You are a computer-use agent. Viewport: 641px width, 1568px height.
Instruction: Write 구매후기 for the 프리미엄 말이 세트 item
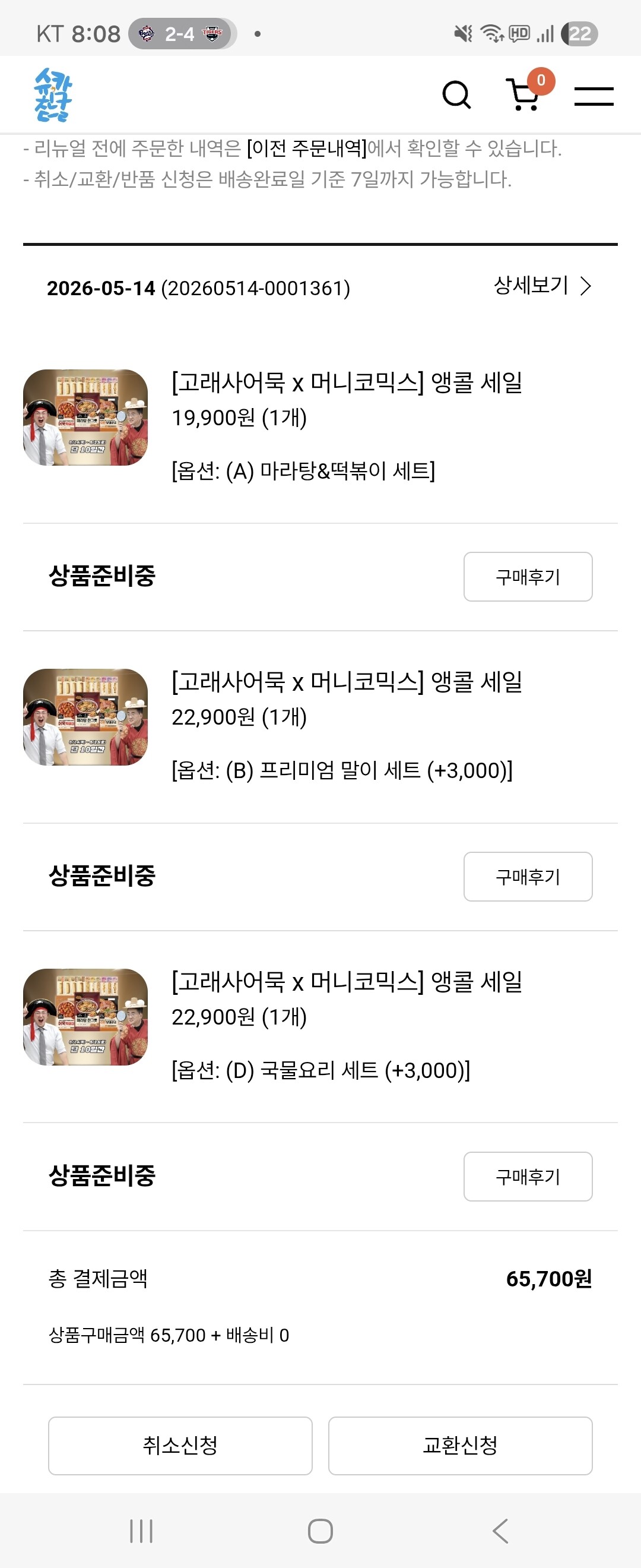click(528, 877)
